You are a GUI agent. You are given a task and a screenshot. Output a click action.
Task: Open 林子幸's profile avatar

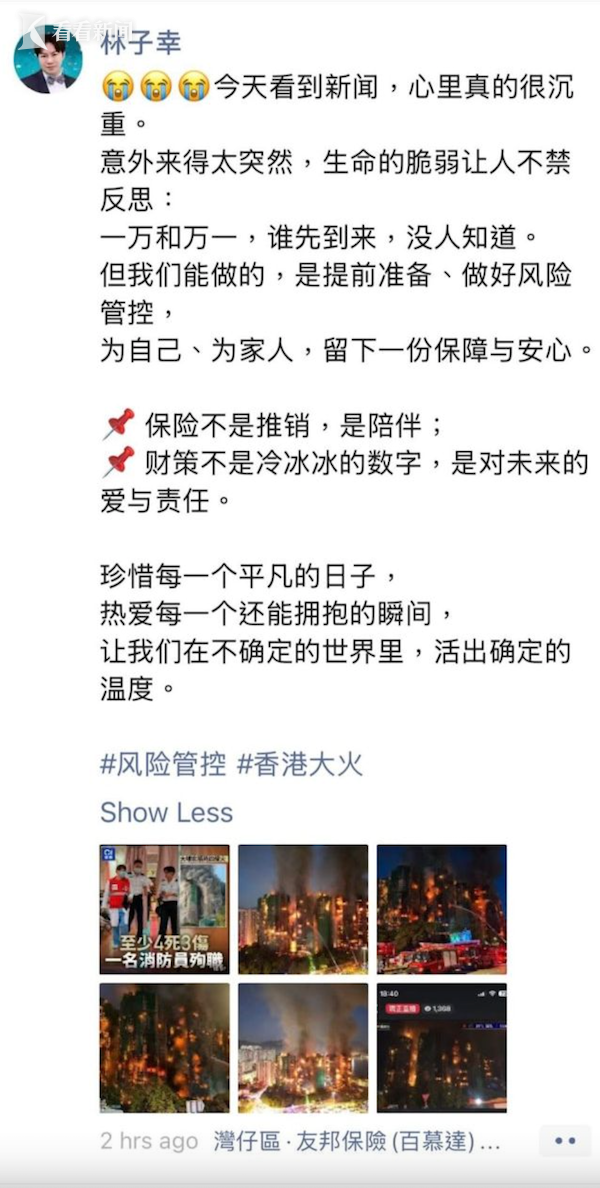coord(48,59)
